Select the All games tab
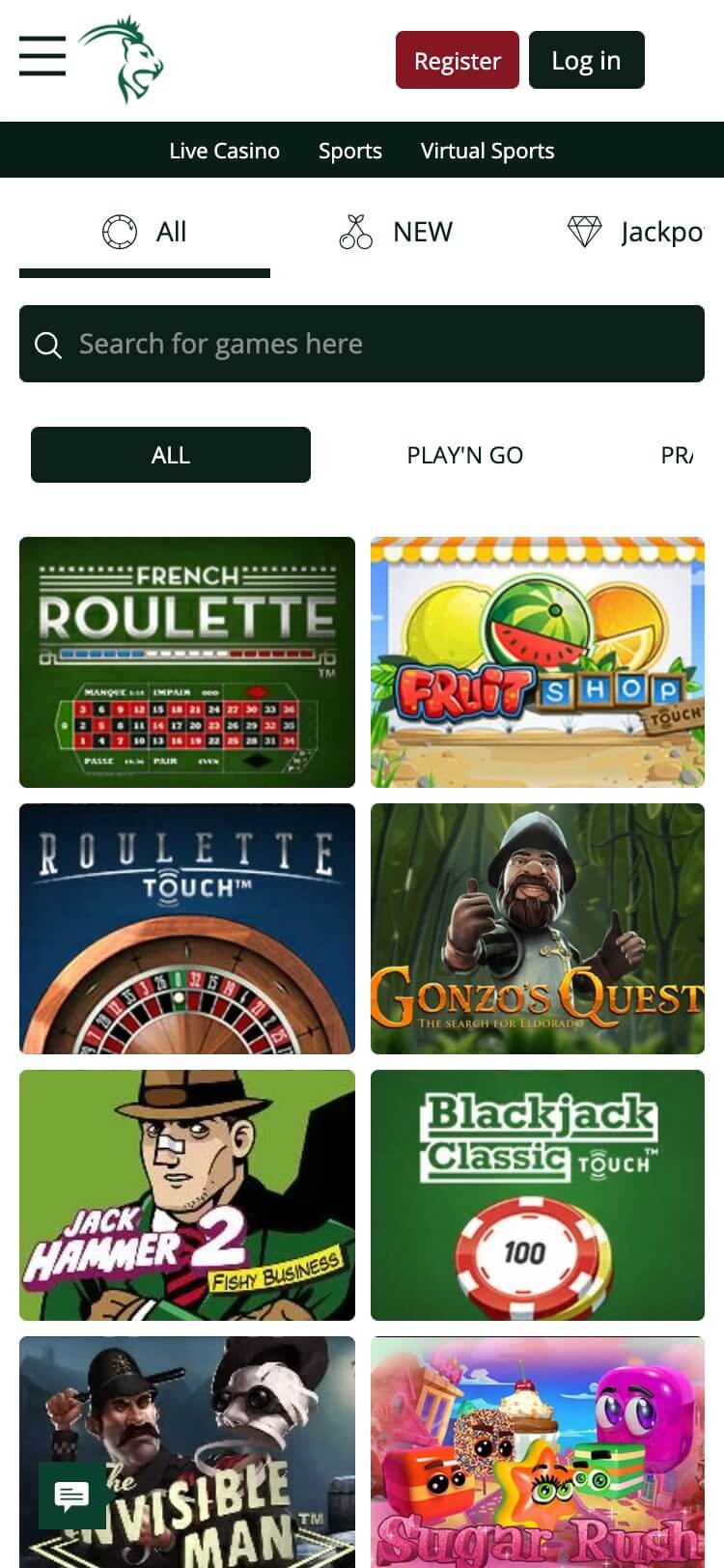Screen dimensions: 724x1568 click(145, 232)
